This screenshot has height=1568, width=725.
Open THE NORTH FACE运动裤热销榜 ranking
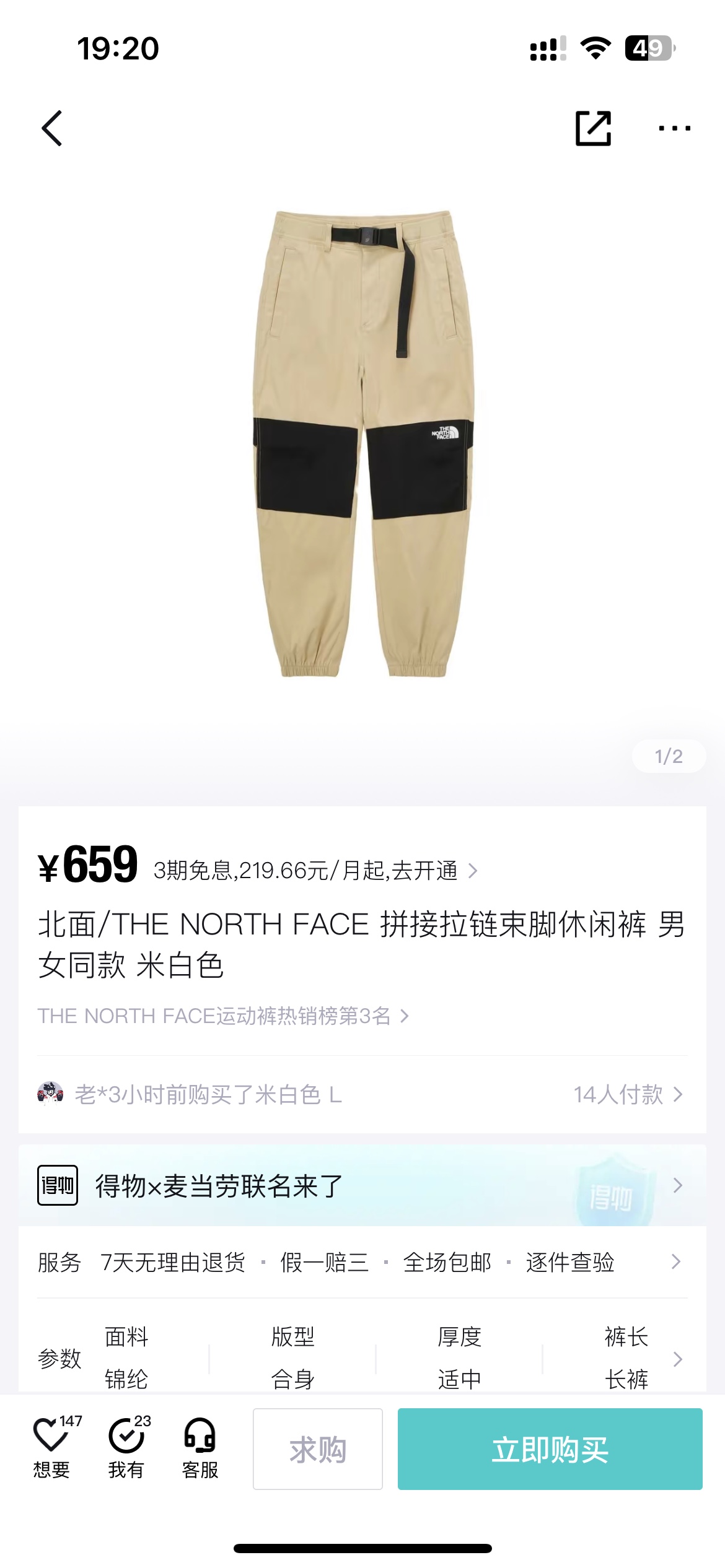point(223,1016)
